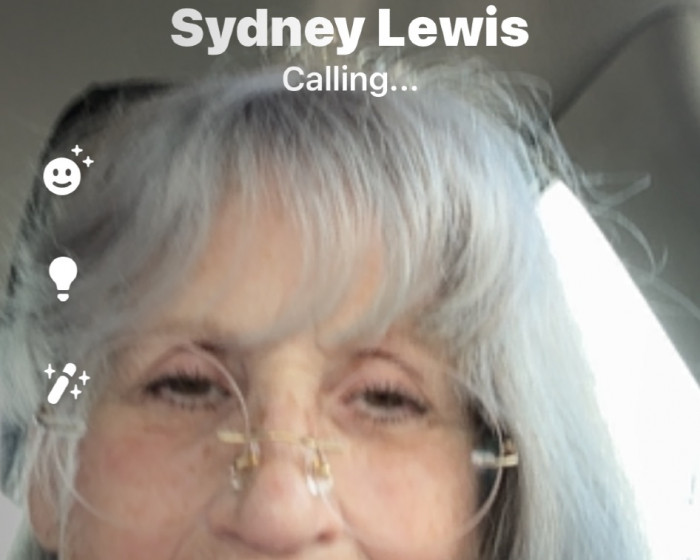Open the face effects smiley icon

click(x=65, y=175)
